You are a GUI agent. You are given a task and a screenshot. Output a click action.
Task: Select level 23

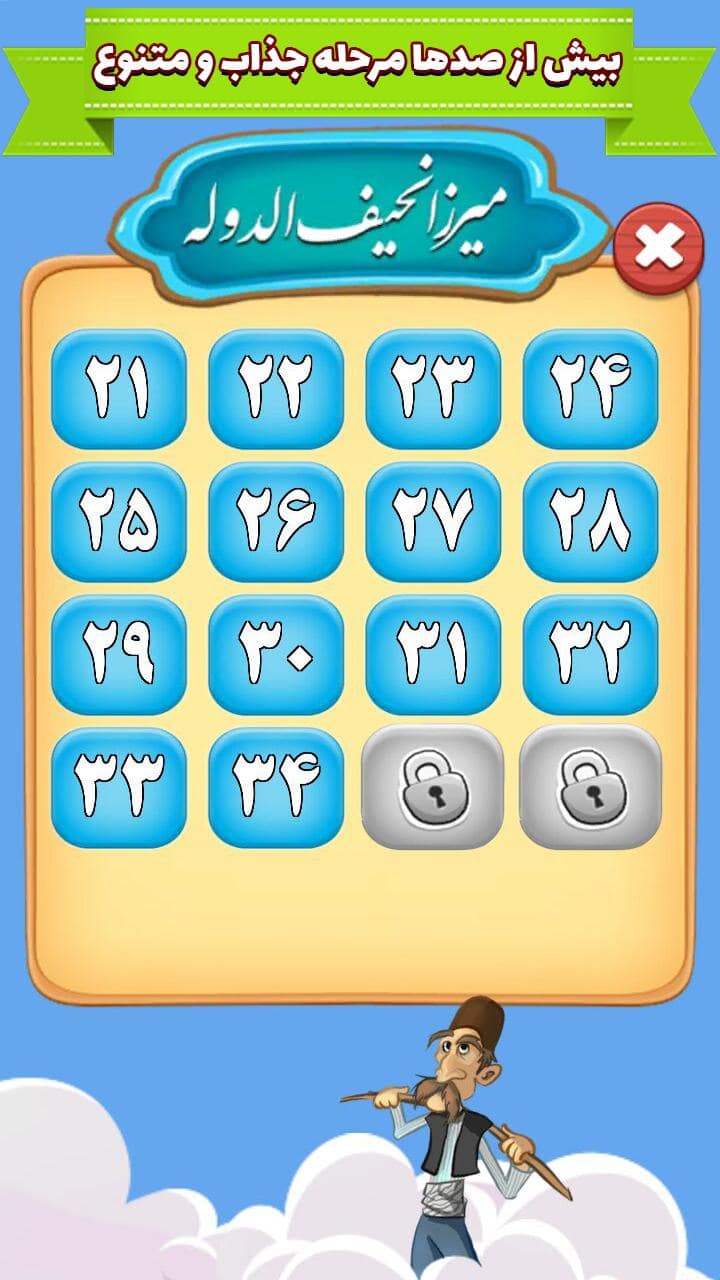(x=432, y=388)
